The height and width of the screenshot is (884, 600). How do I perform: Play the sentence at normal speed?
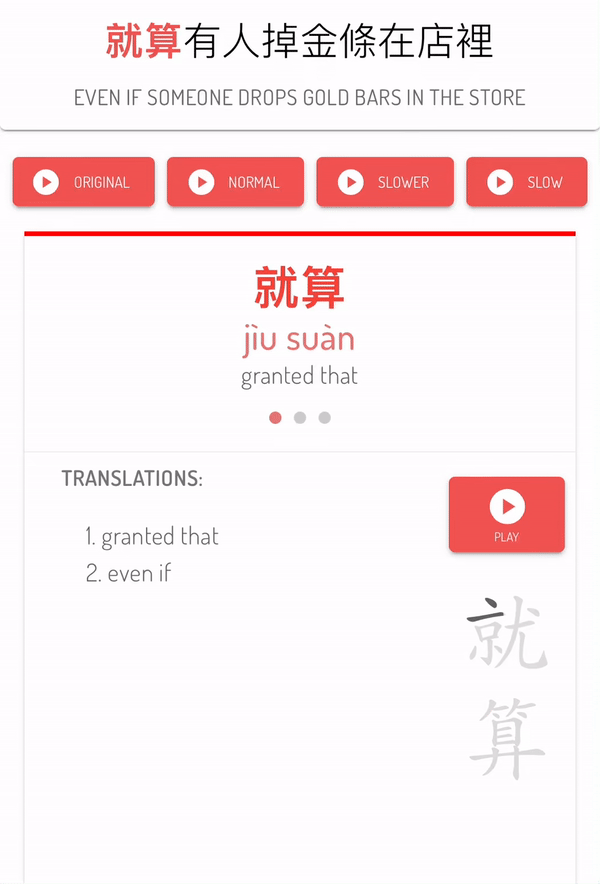coord(235,182)
